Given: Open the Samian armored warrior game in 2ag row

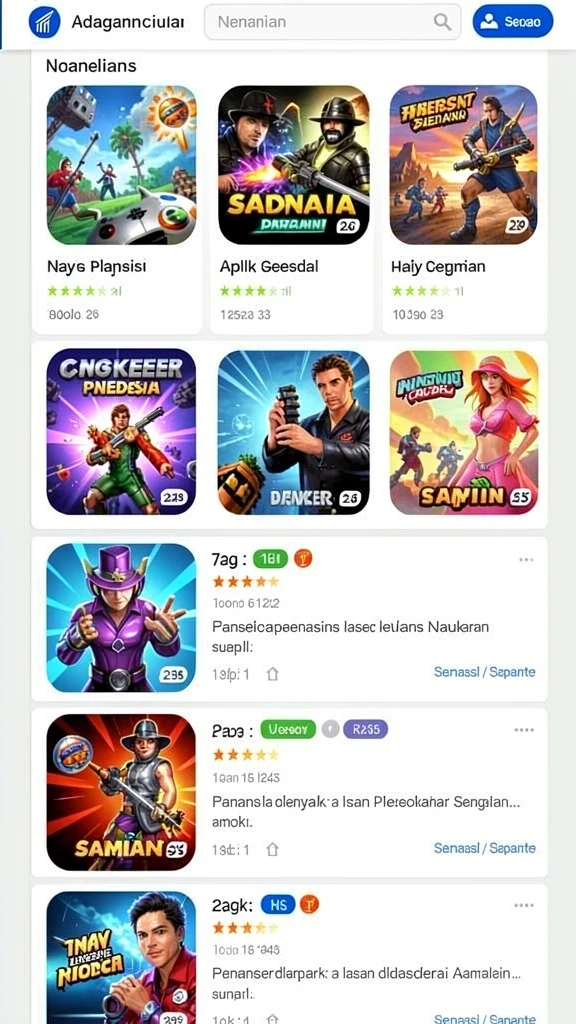Looking at the screenshot, I should coord(121,792).
